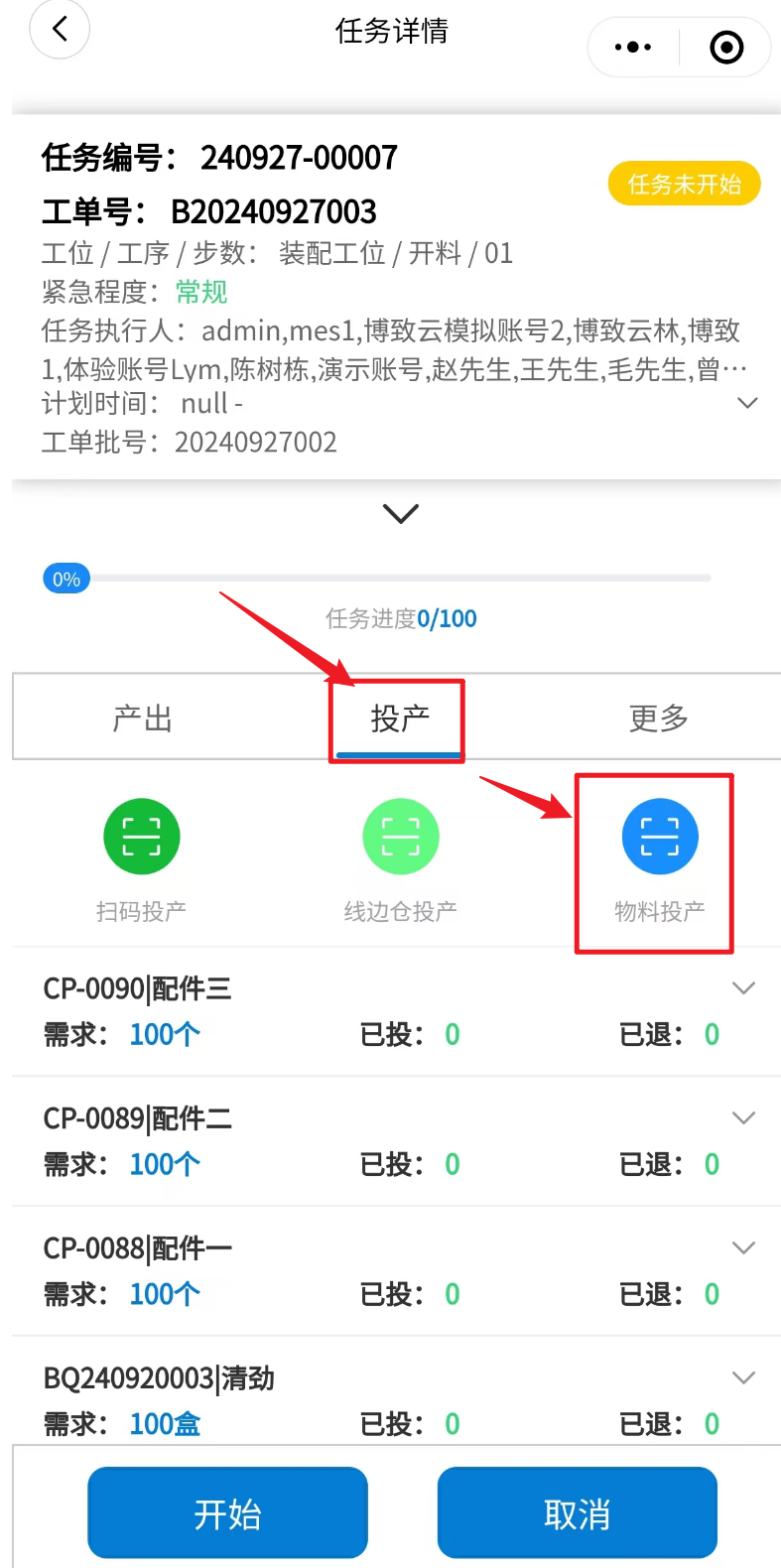Open 扫码投产 scan option
This screenshot has width=781, height=1568.
141,837
